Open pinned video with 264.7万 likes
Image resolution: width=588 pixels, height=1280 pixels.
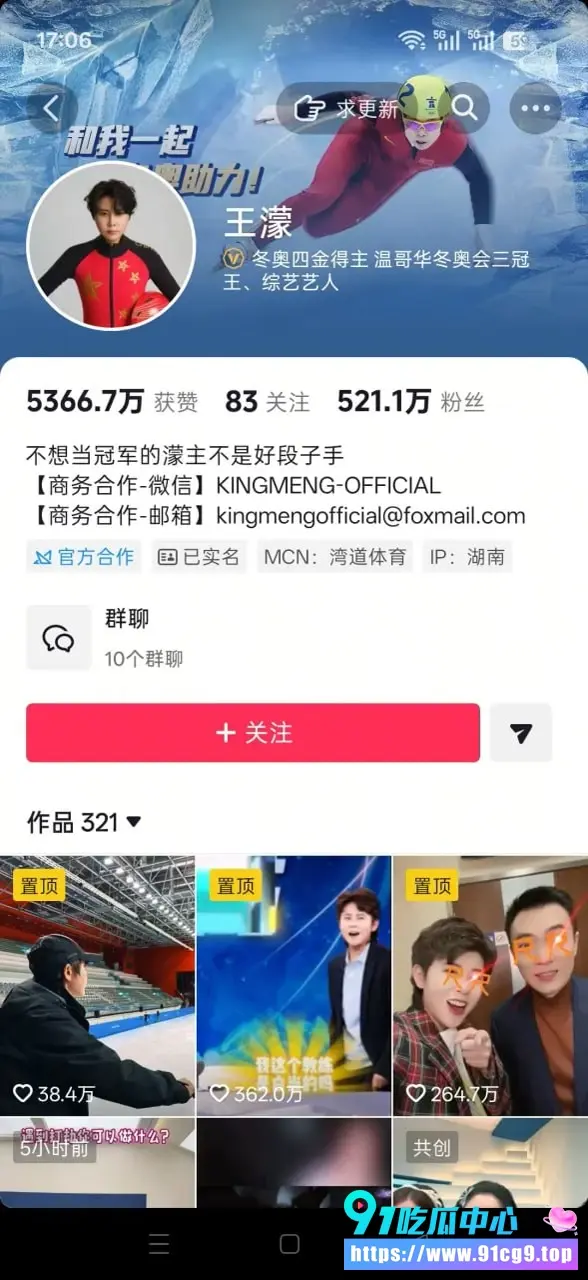click(x=490, y=986)
